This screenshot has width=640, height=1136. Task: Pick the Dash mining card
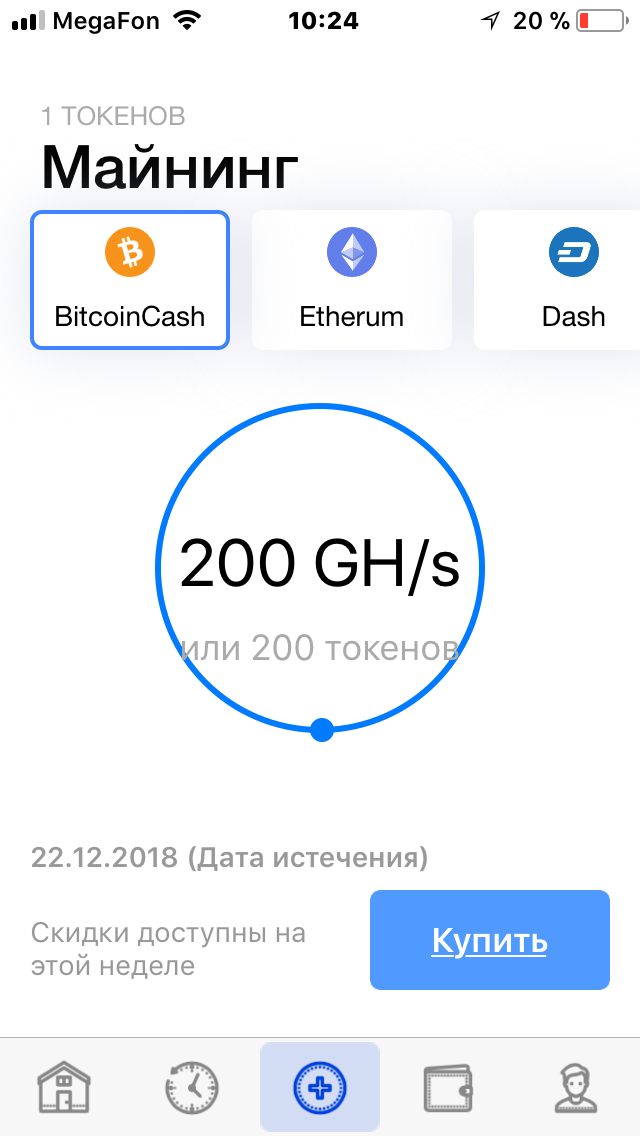560,280
